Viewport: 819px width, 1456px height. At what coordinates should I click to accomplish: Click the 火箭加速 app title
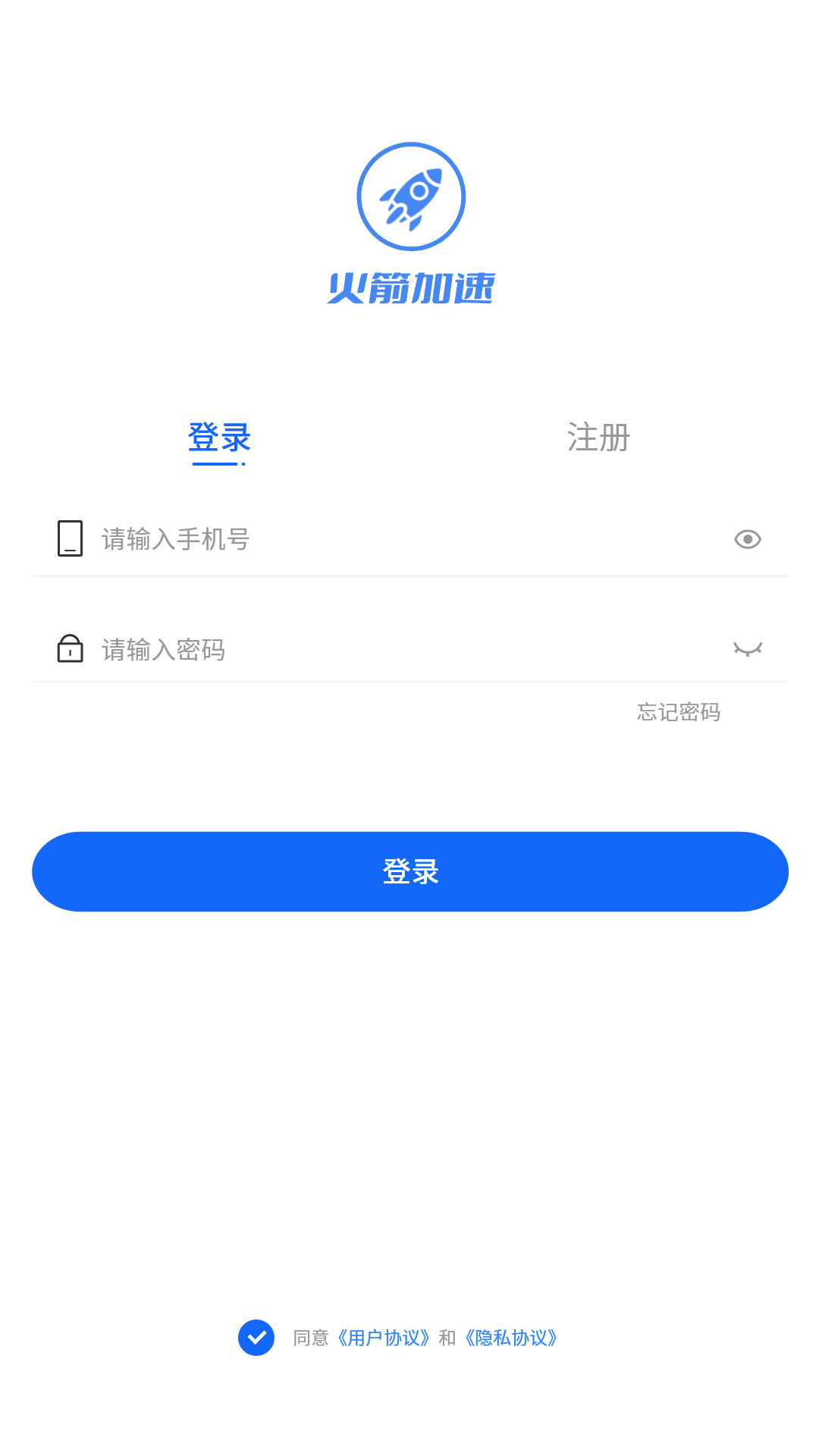pos(409,288)
